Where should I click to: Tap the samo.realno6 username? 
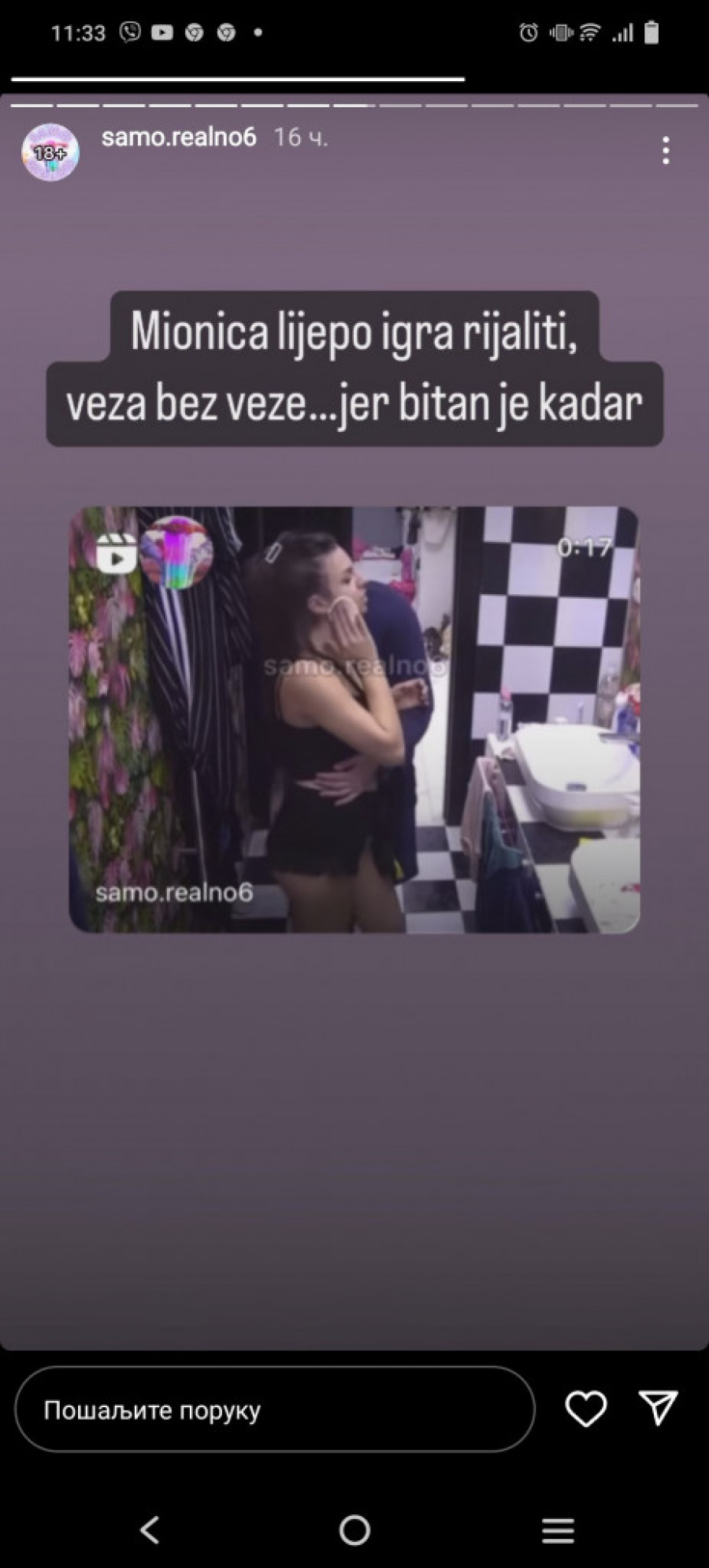tap(179, 137)
